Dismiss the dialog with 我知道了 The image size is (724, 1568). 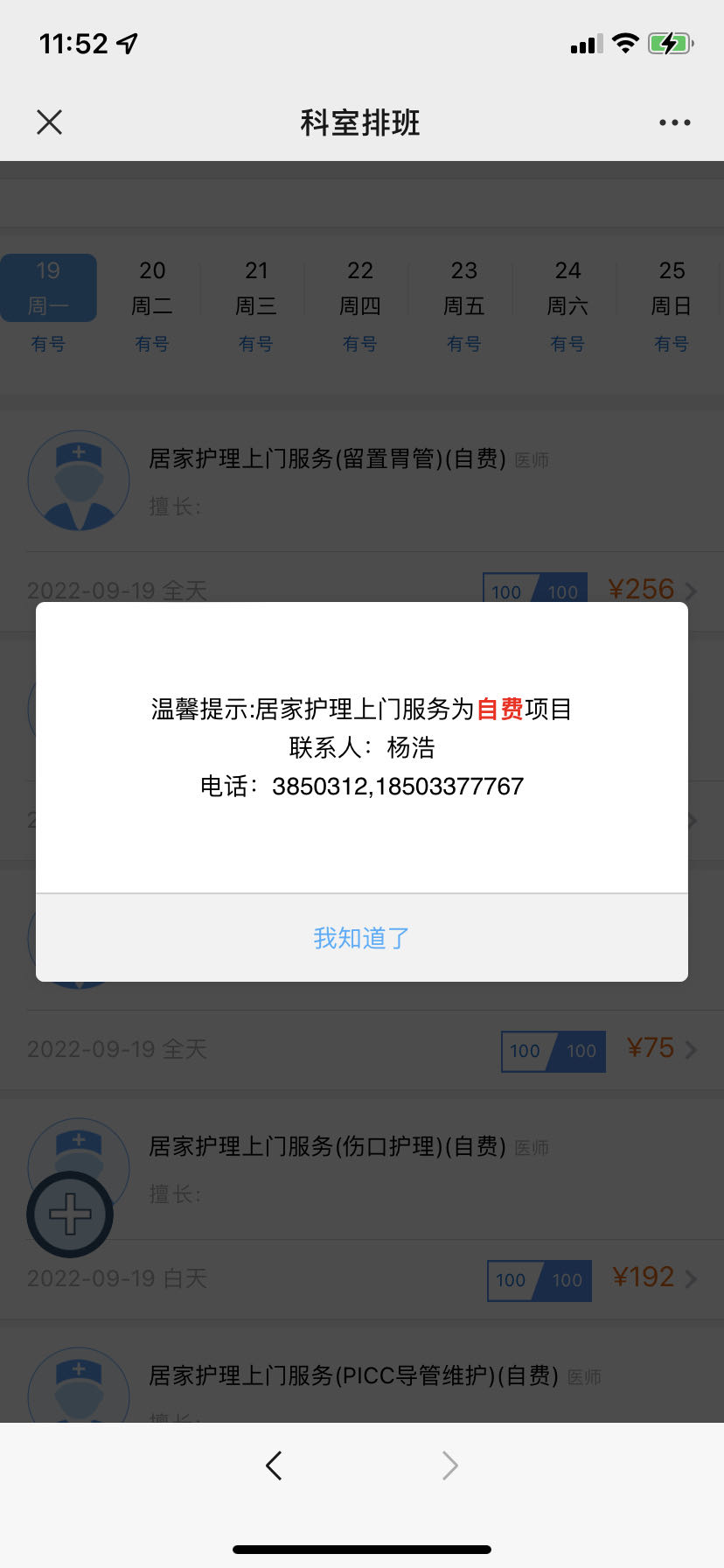[361, 938]
